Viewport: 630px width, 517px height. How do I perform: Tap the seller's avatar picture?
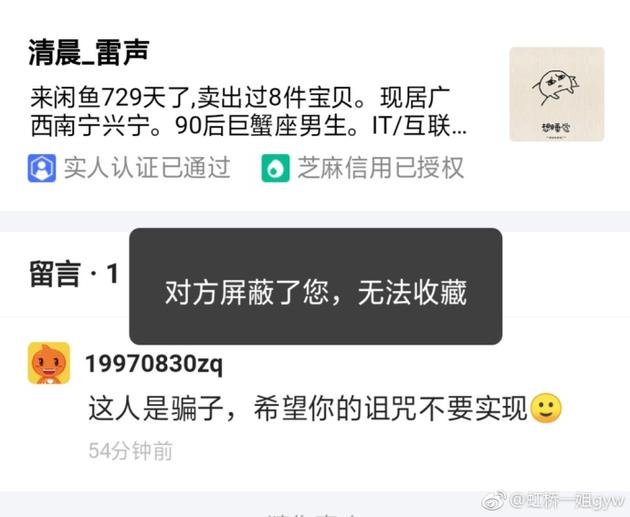[x=556, y=94]
